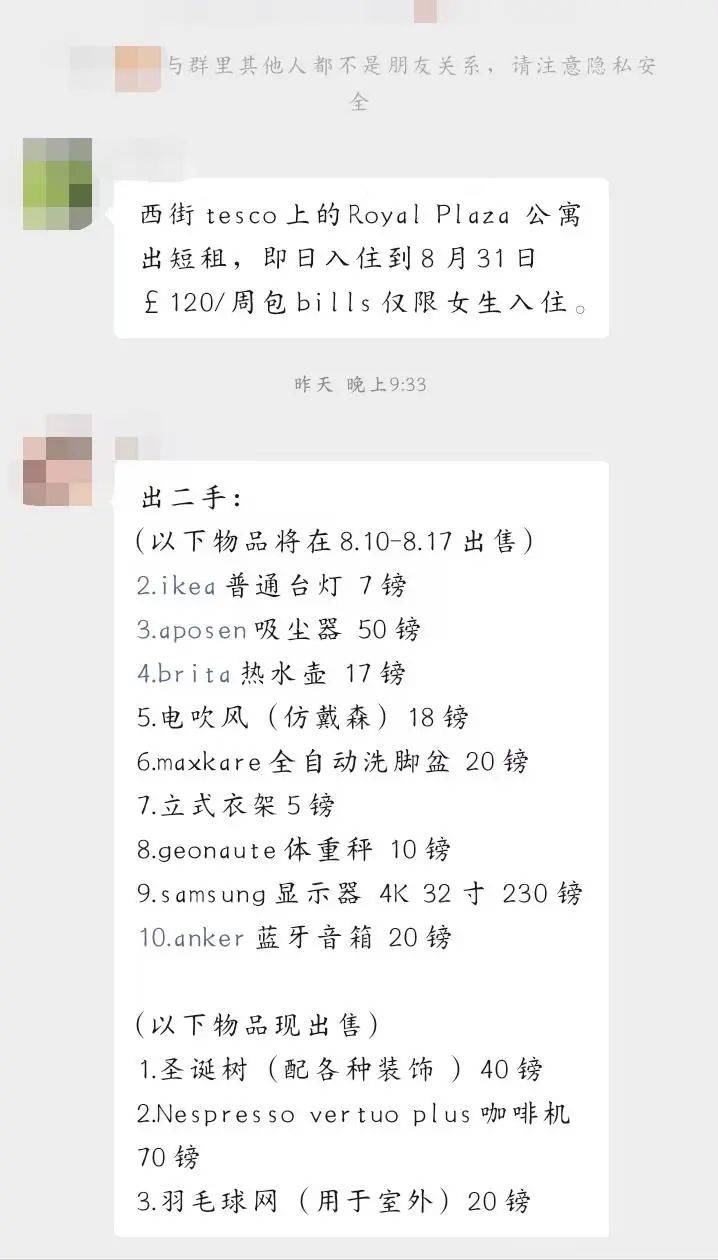The width and height of the screenshot is (718, 1260).
Task: Open the green avatar of the Royal Plaza rental poster
Action: point(57,184)
